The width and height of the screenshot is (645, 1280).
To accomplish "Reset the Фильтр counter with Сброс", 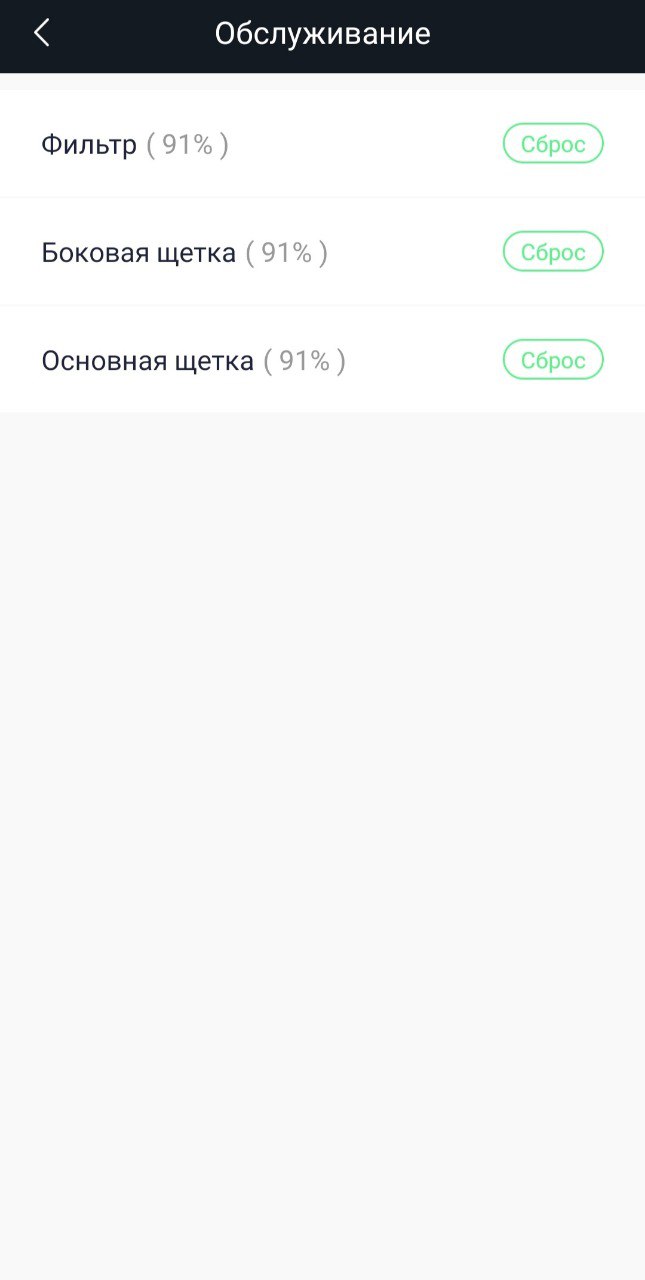I will (552, 144).
